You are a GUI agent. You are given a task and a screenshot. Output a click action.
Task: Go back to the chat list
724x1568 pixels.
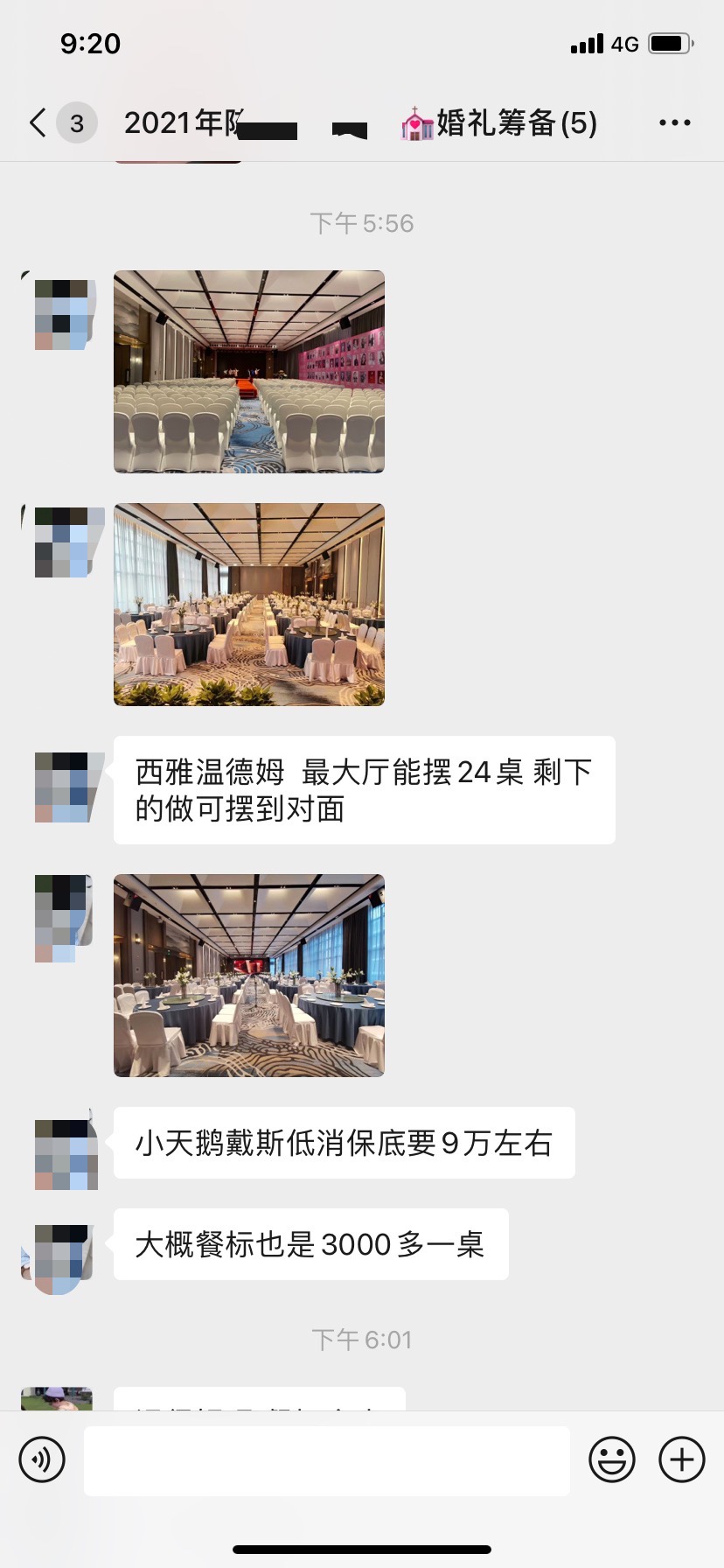coord(38,123)
